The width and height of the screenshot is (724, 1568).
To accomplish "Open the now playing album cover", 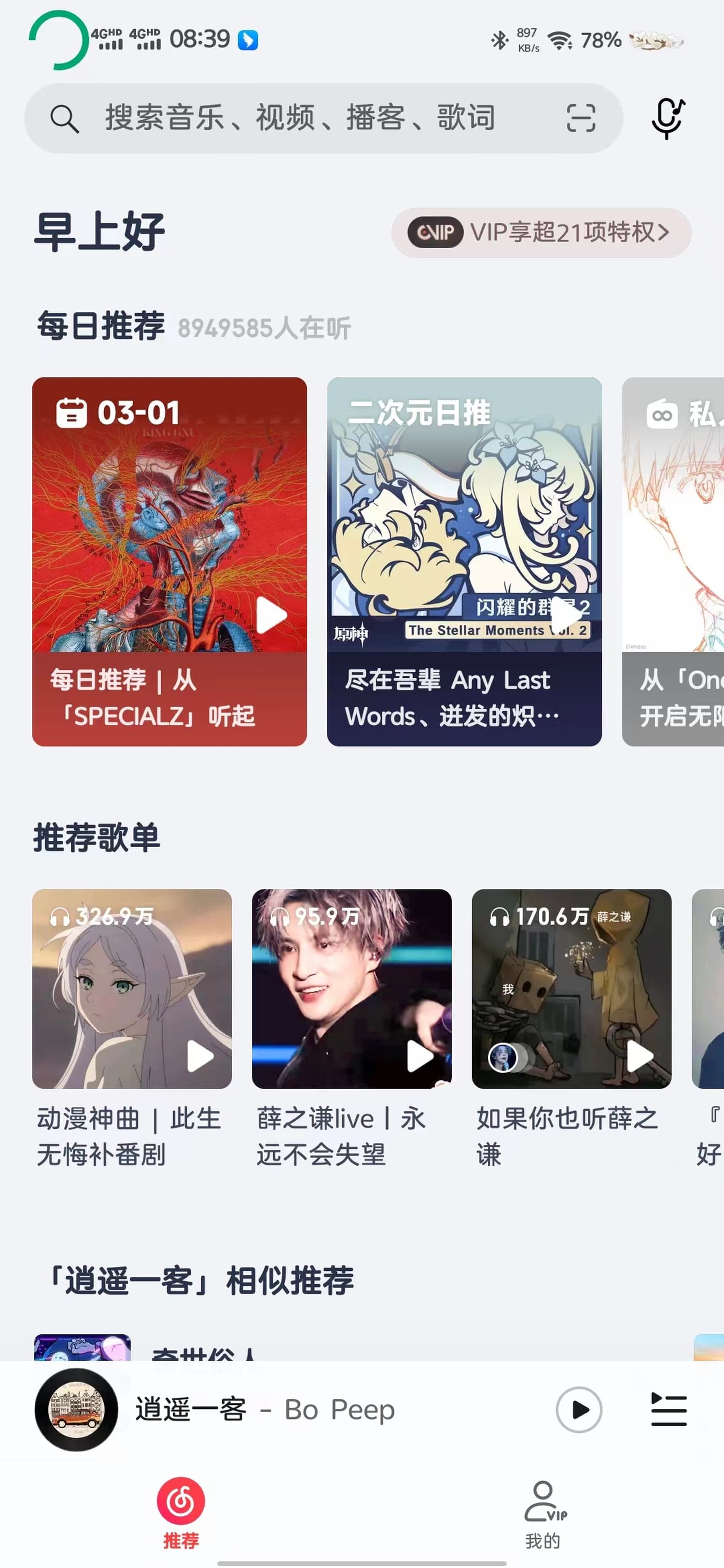I will [76, 1410].
